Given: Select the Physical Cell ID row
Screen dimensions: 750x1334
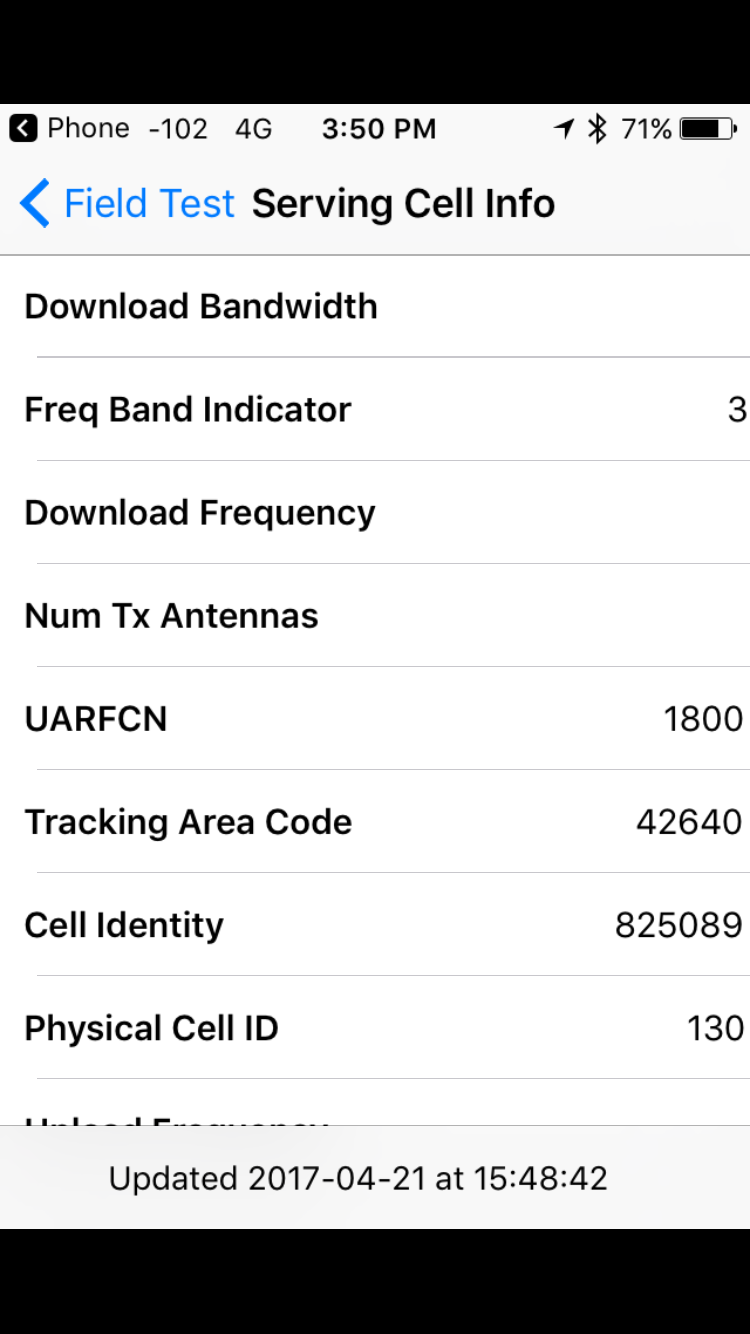Looking at the screenshot, I should [x=375, y=1027].
